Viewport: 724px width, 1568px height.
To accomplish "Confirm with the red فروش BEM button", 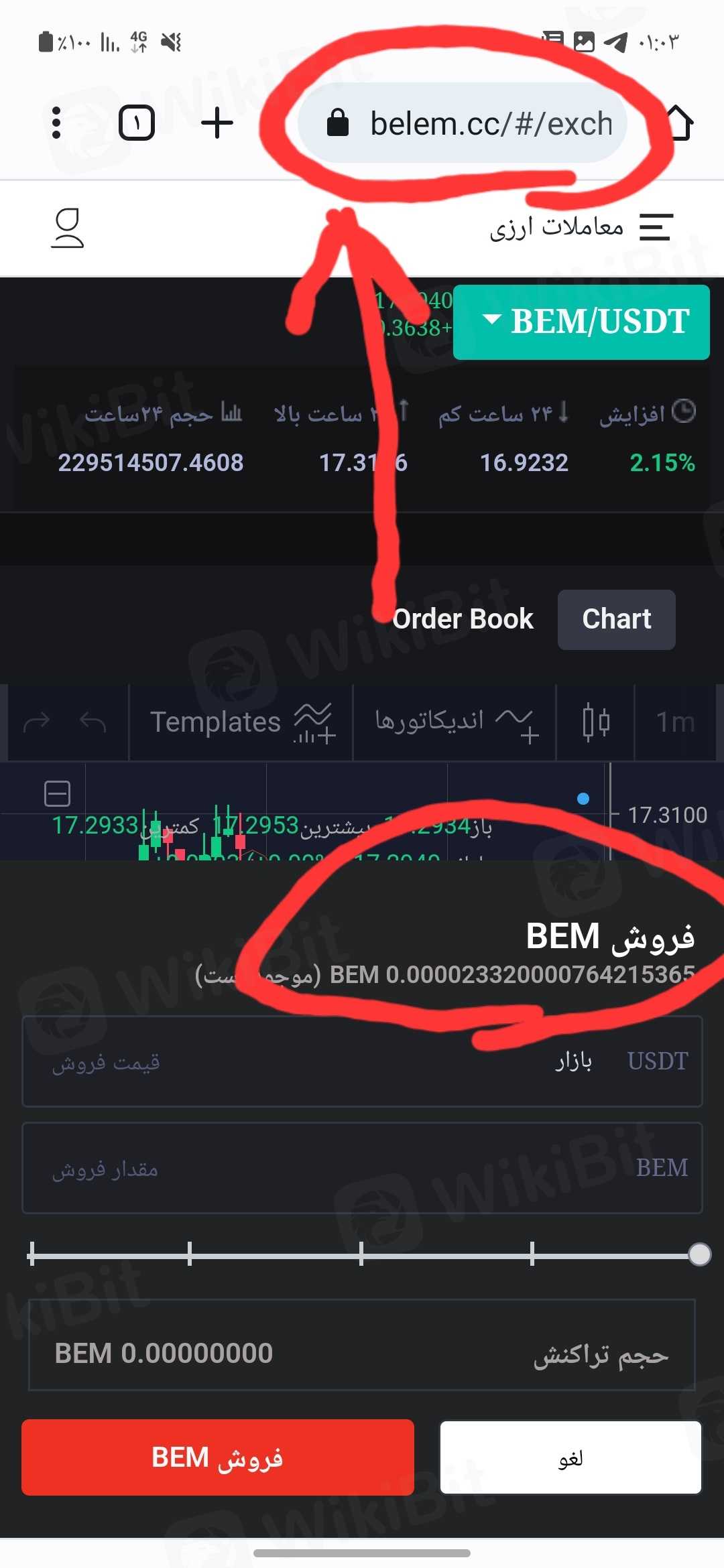I will click(218, 1457).
